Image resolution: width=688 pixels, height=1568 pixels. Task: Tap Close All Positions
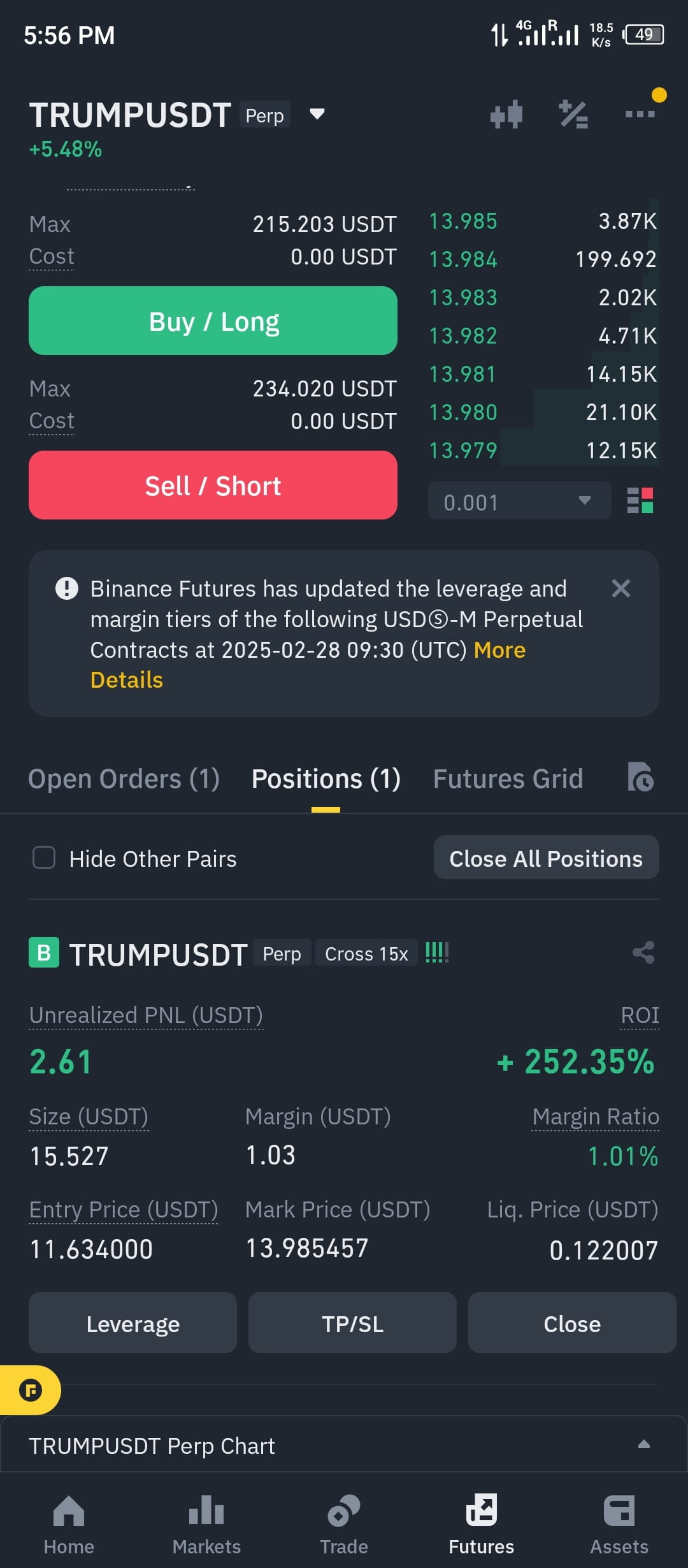click(546, 858)
